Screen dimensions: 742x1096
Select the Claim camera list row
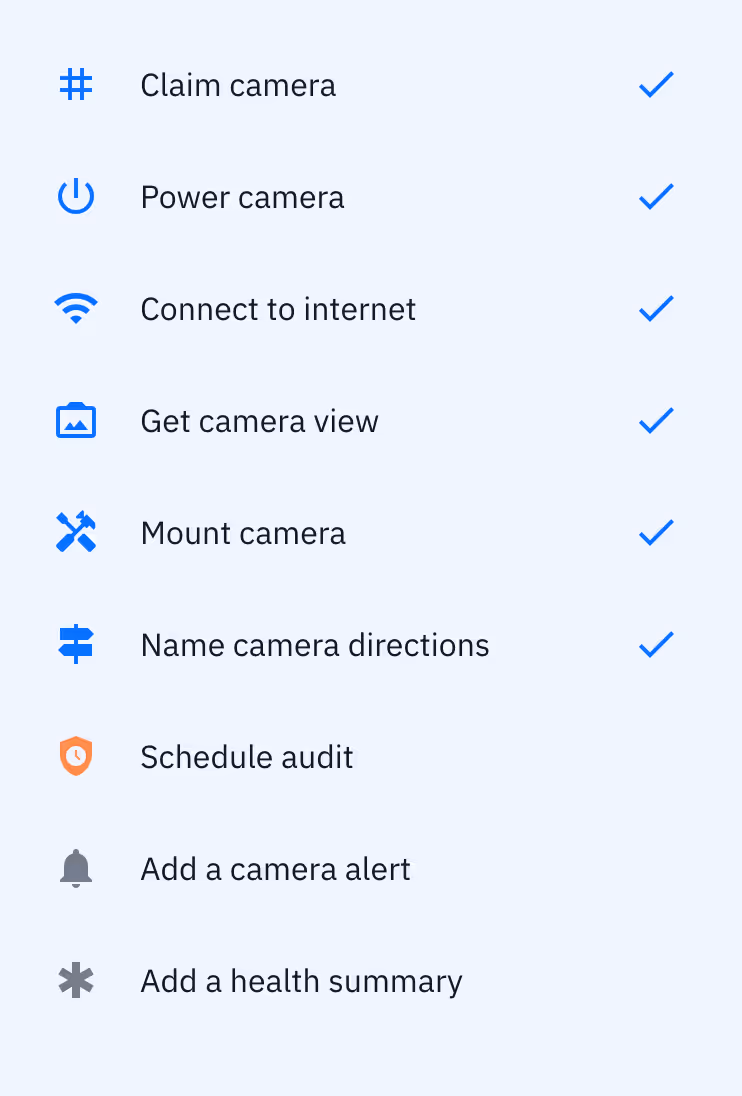pos(238,85)
